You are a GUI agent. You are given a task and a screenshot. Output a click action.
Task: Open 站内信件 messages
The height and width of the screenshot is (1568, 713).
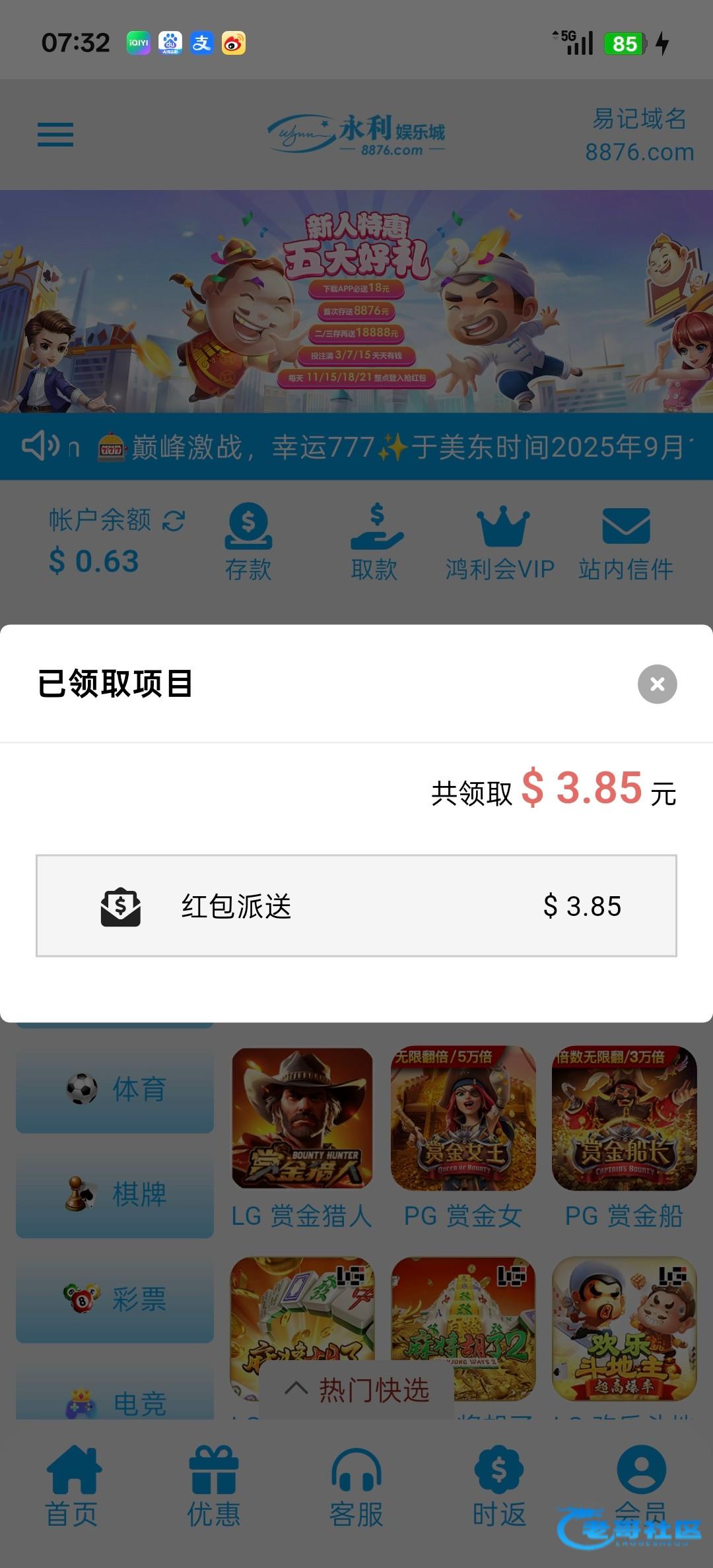(x=626, y=541)
